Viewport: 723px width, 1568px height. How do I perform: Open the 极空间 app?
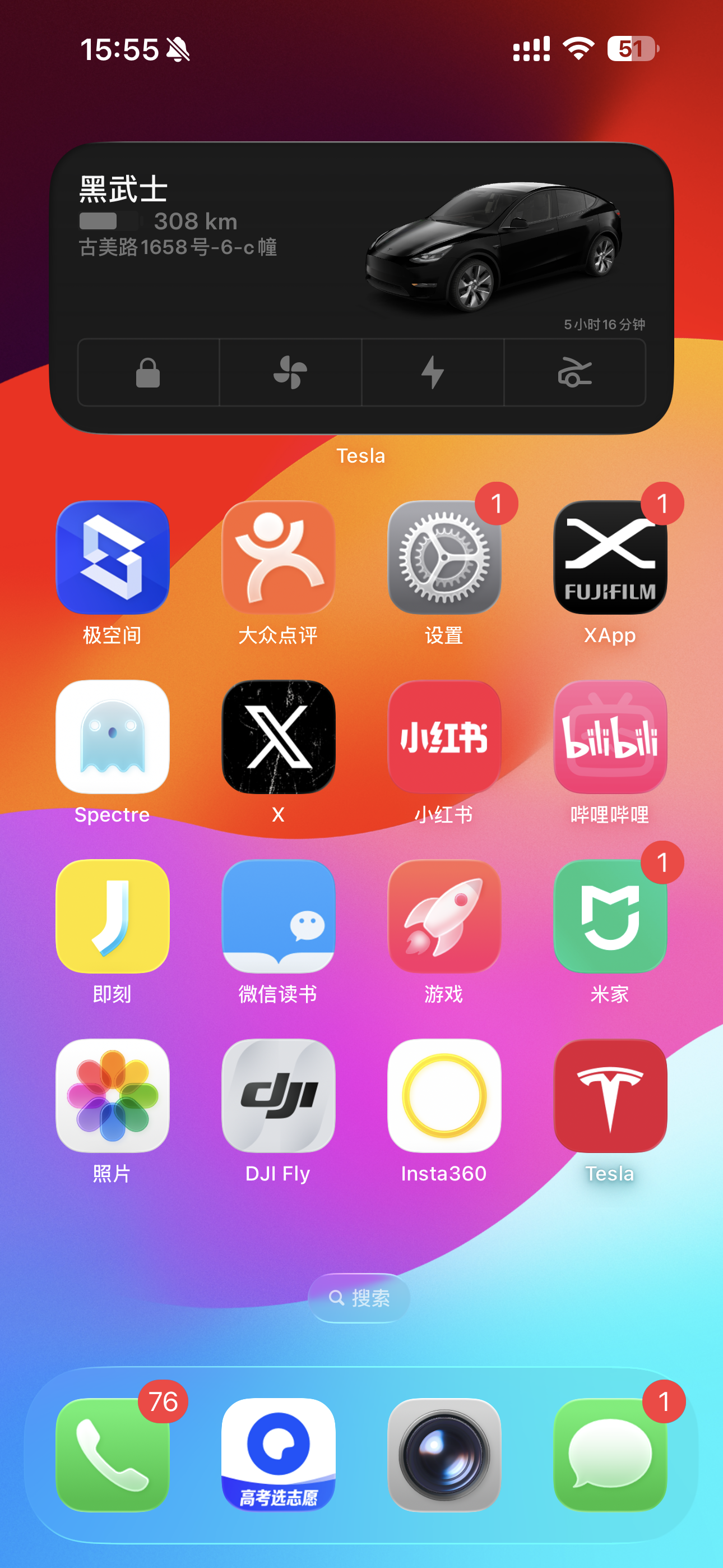pyautogui.click(x=113, y=557)
